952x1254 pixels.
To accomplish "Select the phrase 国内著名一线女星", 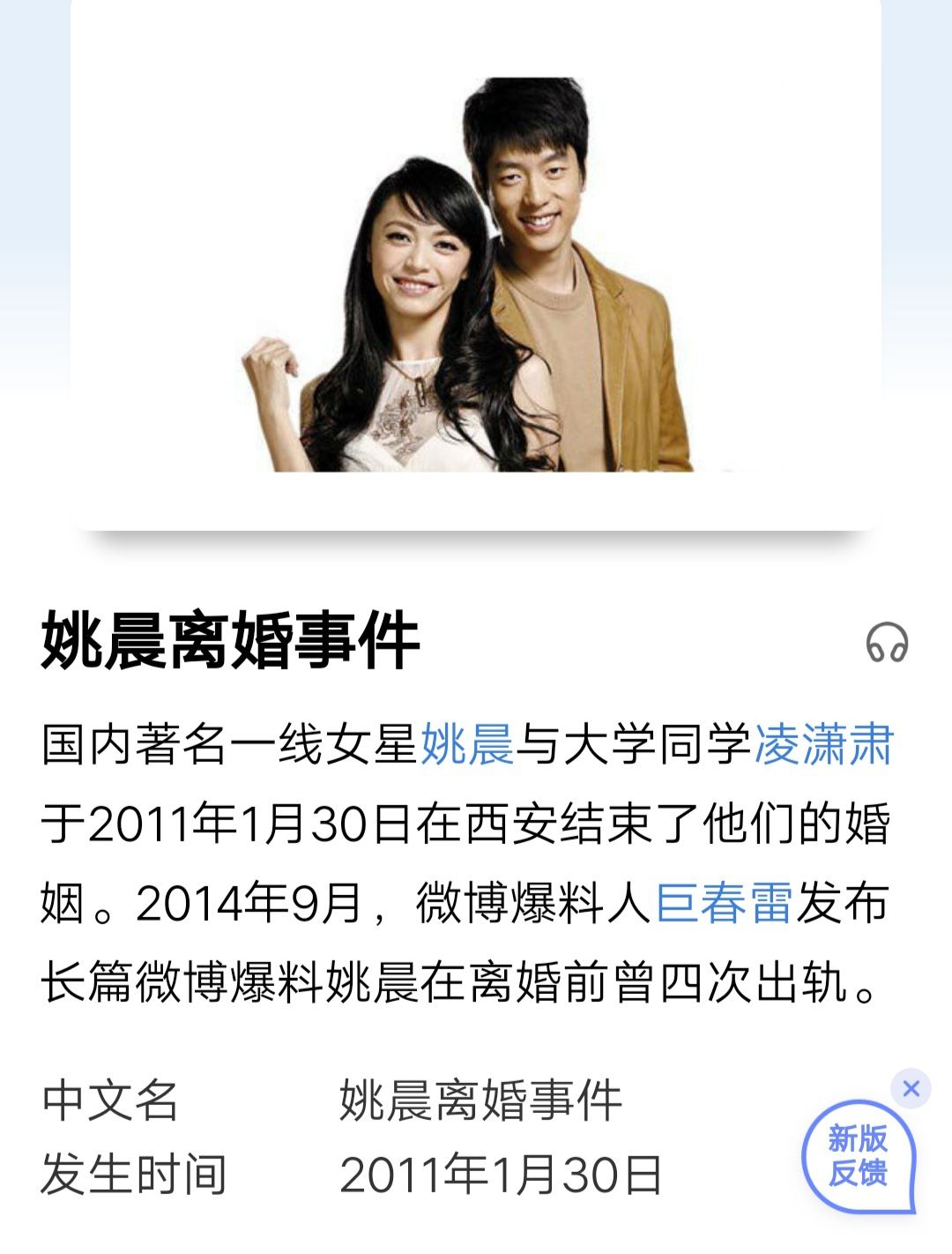I will pos(229,748).
